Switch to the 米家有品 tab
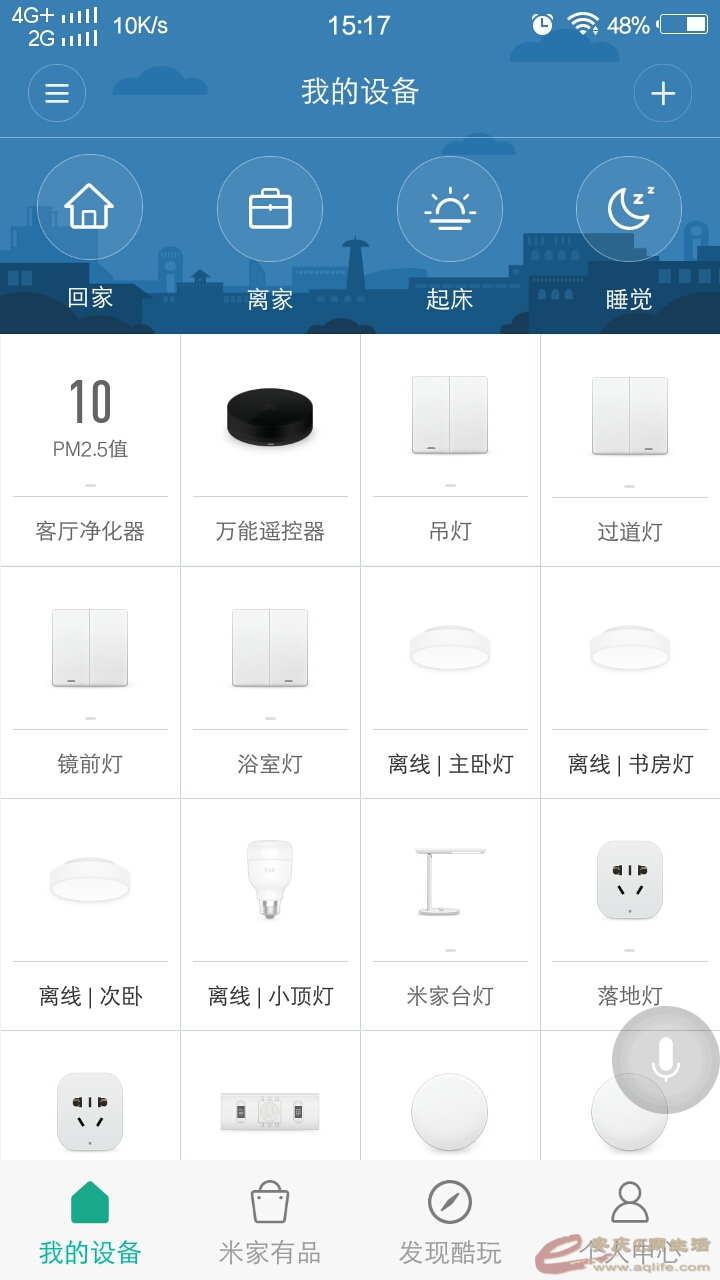 (x=270, y=1222)
